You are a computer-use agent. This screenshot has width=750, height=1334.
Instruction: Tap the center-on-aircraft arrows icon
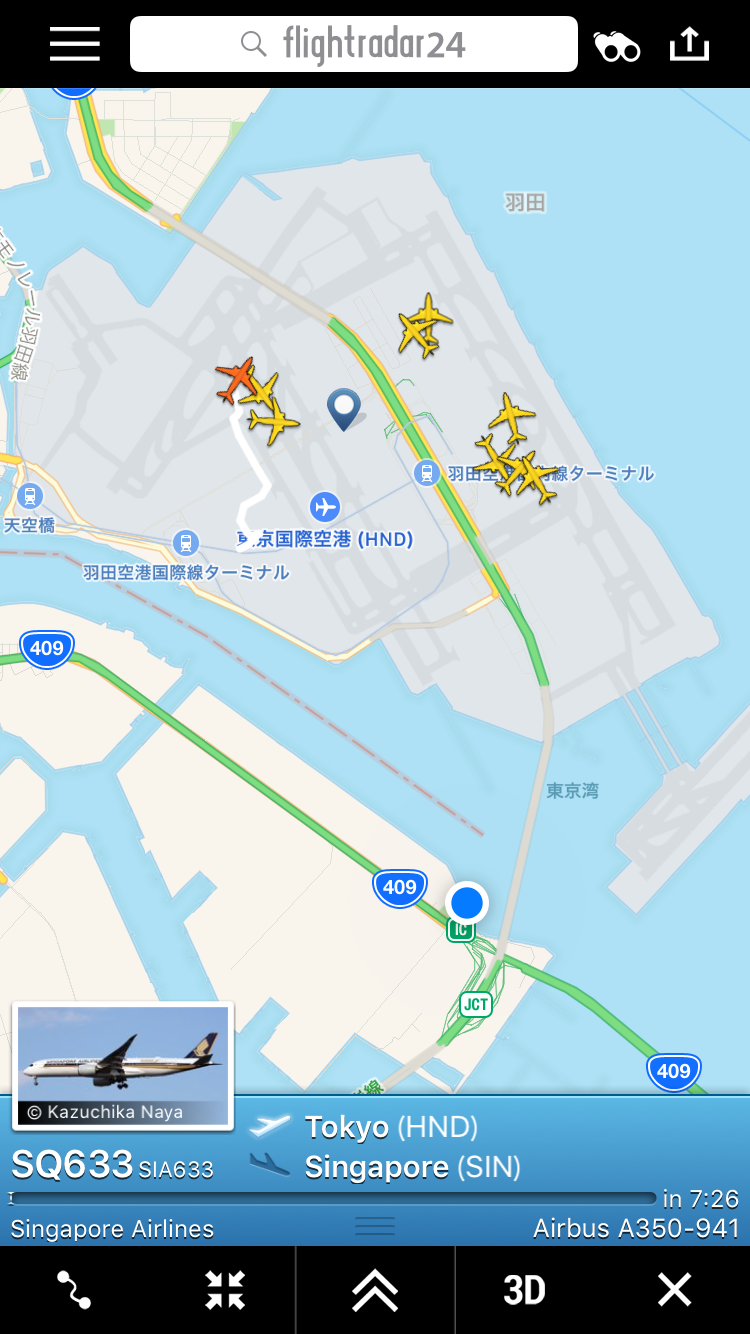click(225, 1290)
